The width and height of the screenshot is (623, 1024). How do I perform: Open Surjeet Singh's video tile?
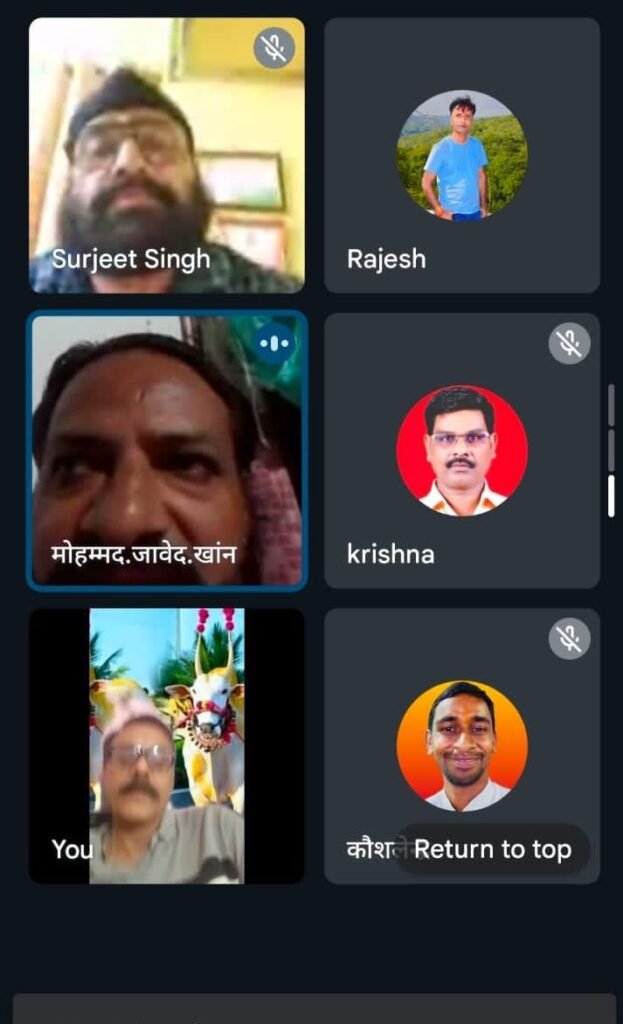pos(166,155)
